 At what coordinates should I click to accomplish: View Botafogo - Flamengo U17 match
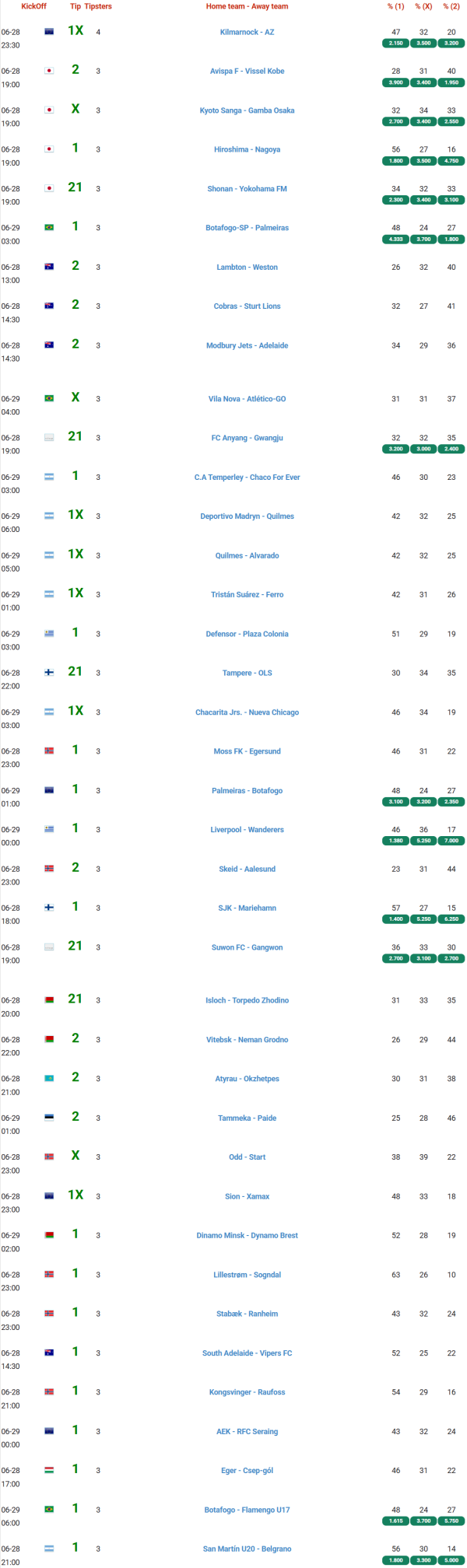point(247,1510)
